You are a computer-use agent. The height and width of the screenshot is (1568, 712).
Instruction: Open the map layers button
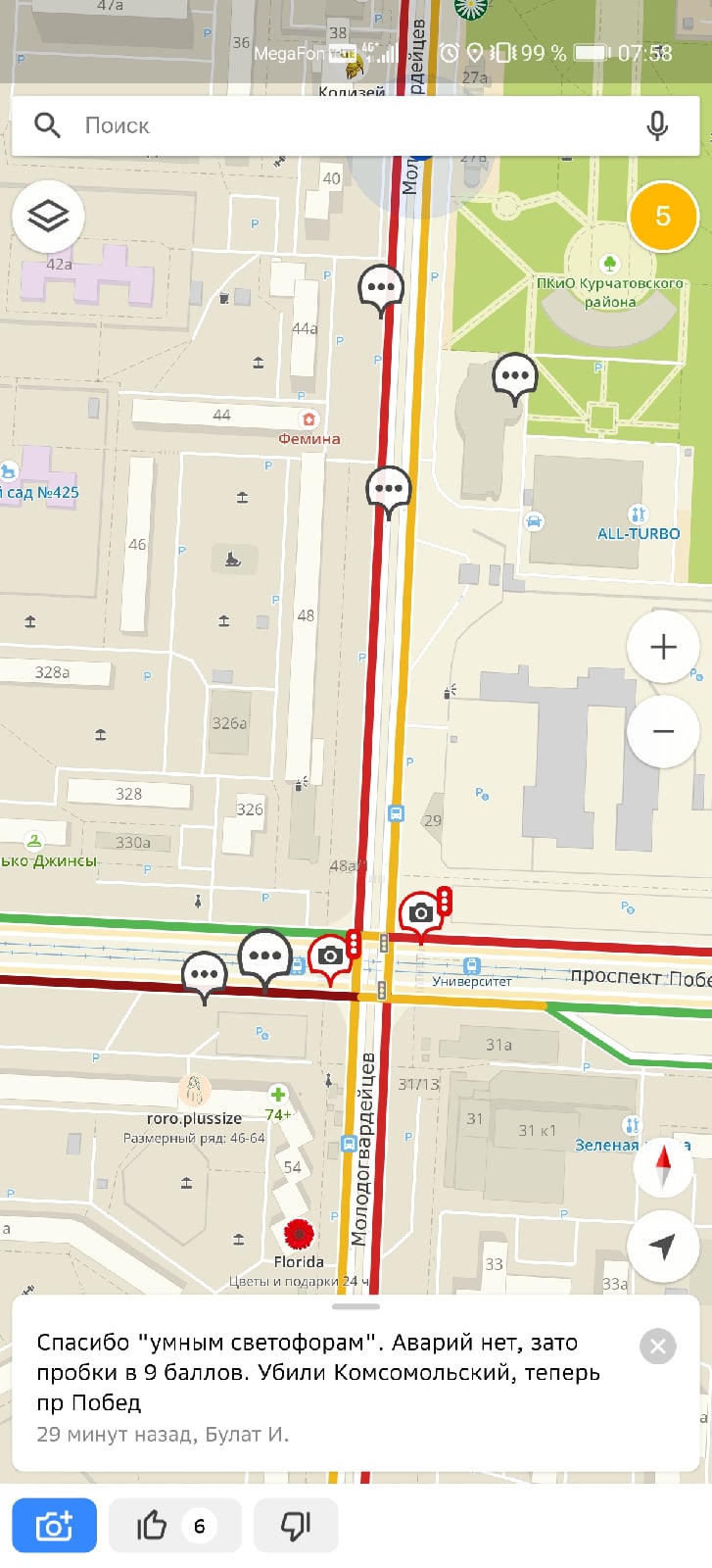pyautogui.click(x=48, y=216)
